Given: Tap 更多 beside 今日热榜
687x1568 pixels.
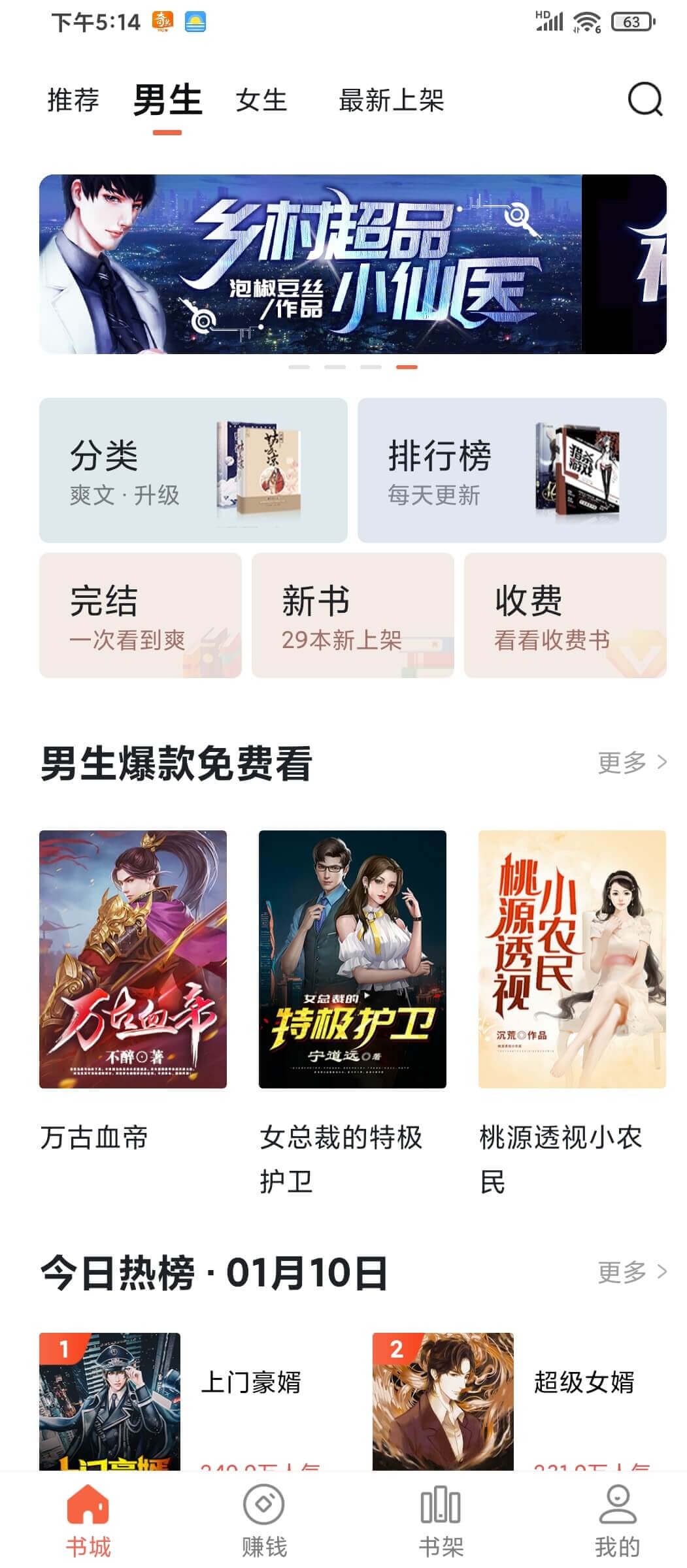Looking at the screenshot, I should 632,1272.
